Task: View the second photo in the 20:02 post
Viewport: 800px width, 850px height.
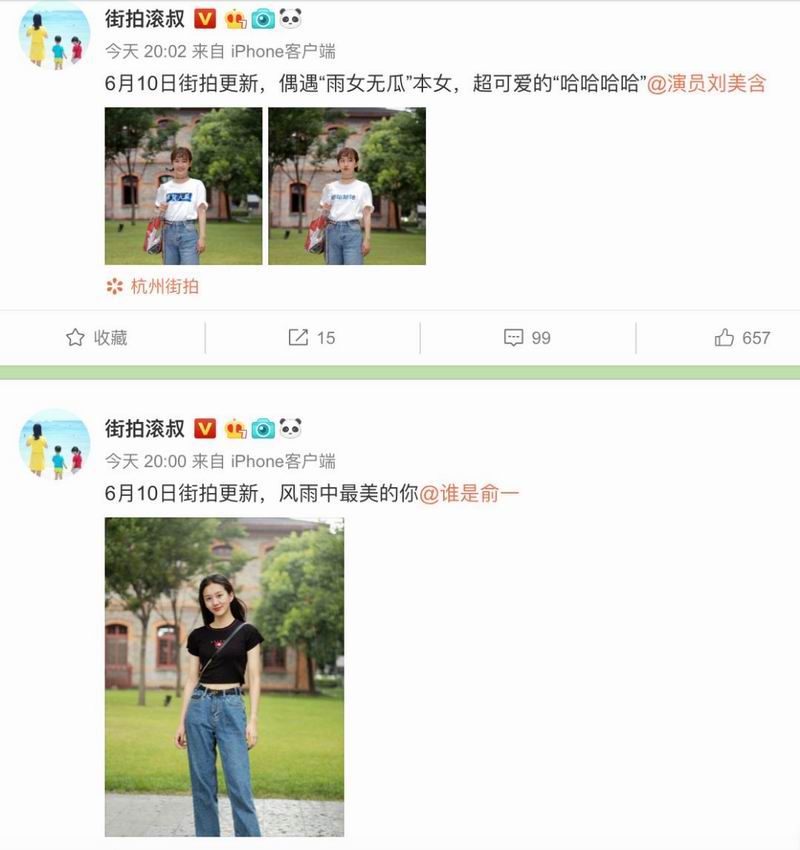Action: click(347, 186)
